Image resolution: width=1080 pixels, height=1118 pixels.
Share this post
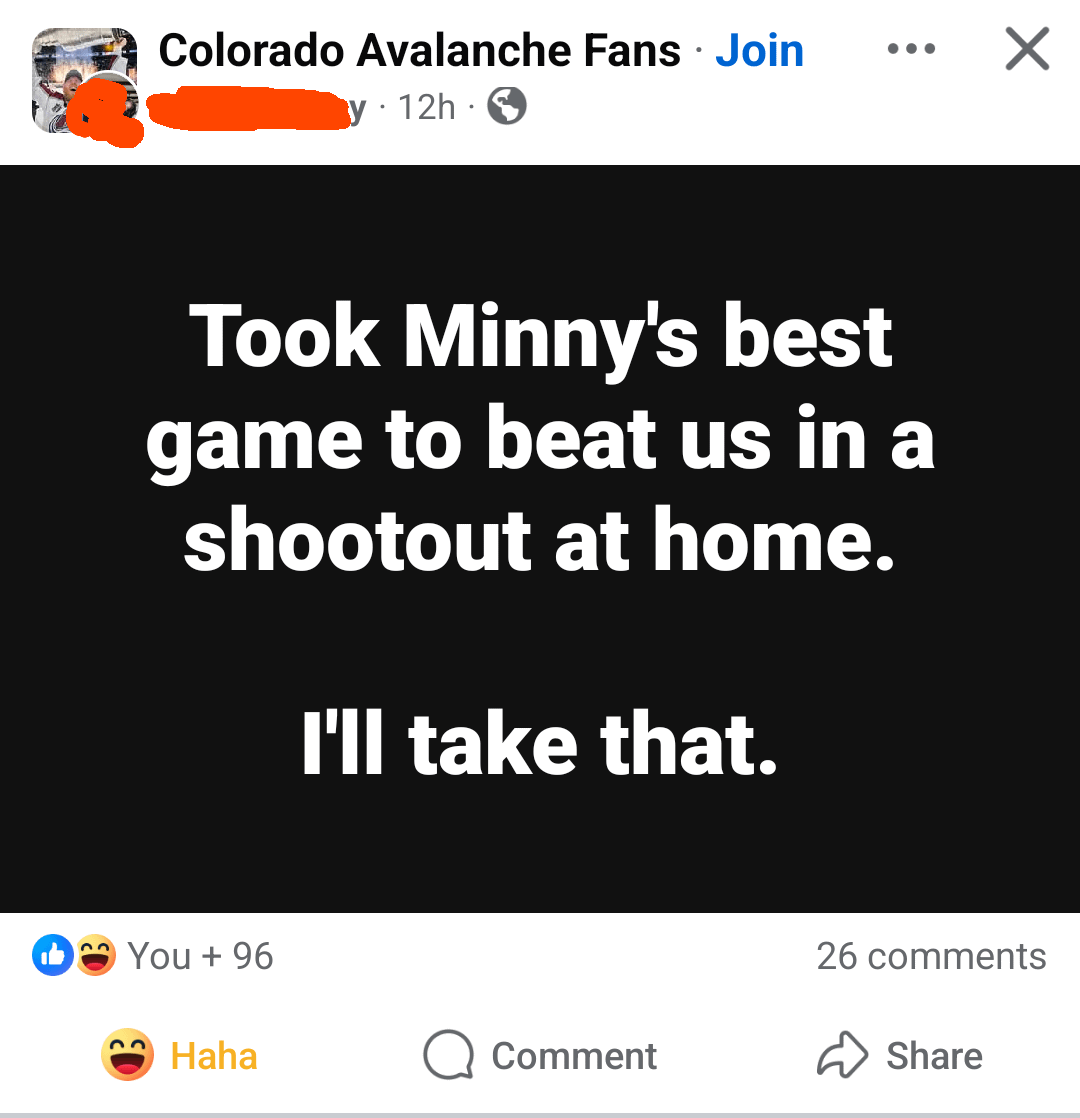pyautogui.click(x=900, y=1056)
